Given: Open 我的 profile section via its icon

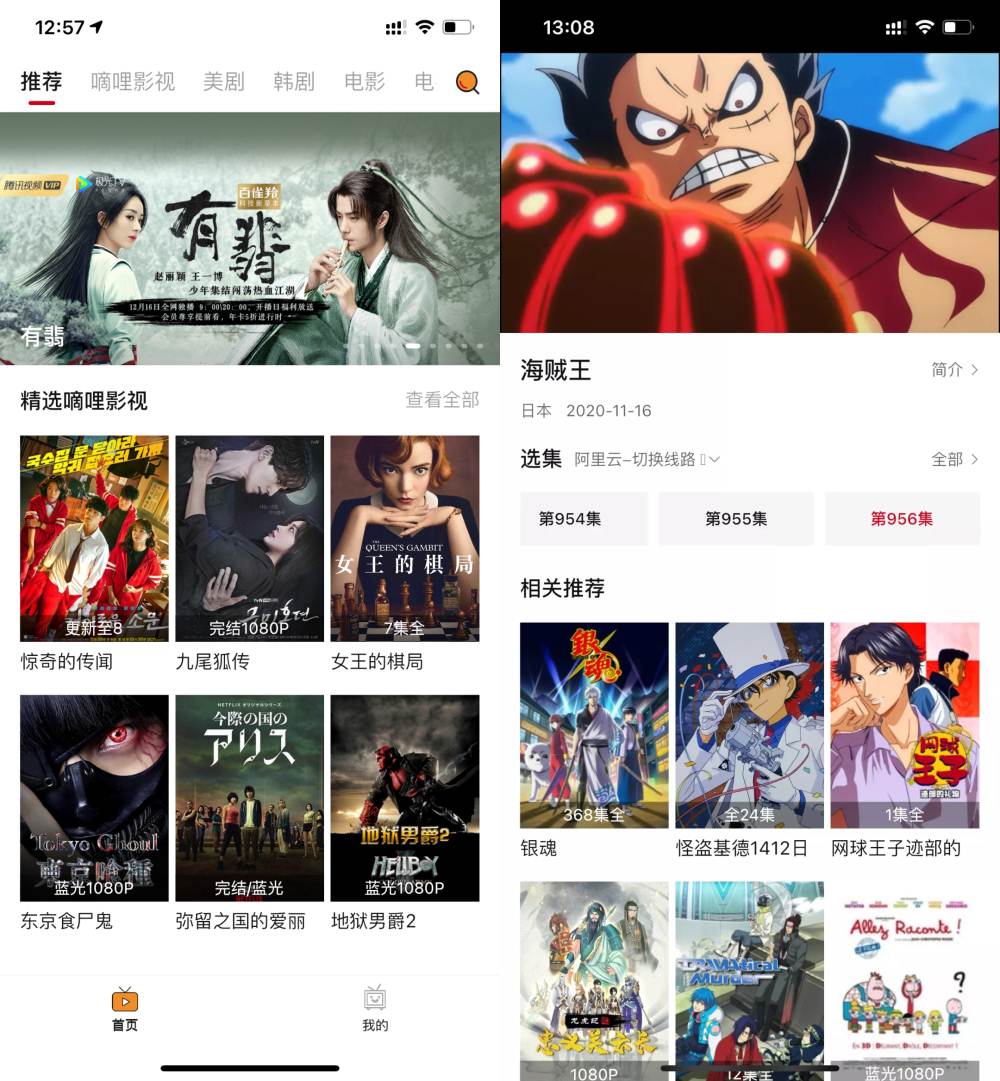Looking at the screenshot, I should point(374,999).
